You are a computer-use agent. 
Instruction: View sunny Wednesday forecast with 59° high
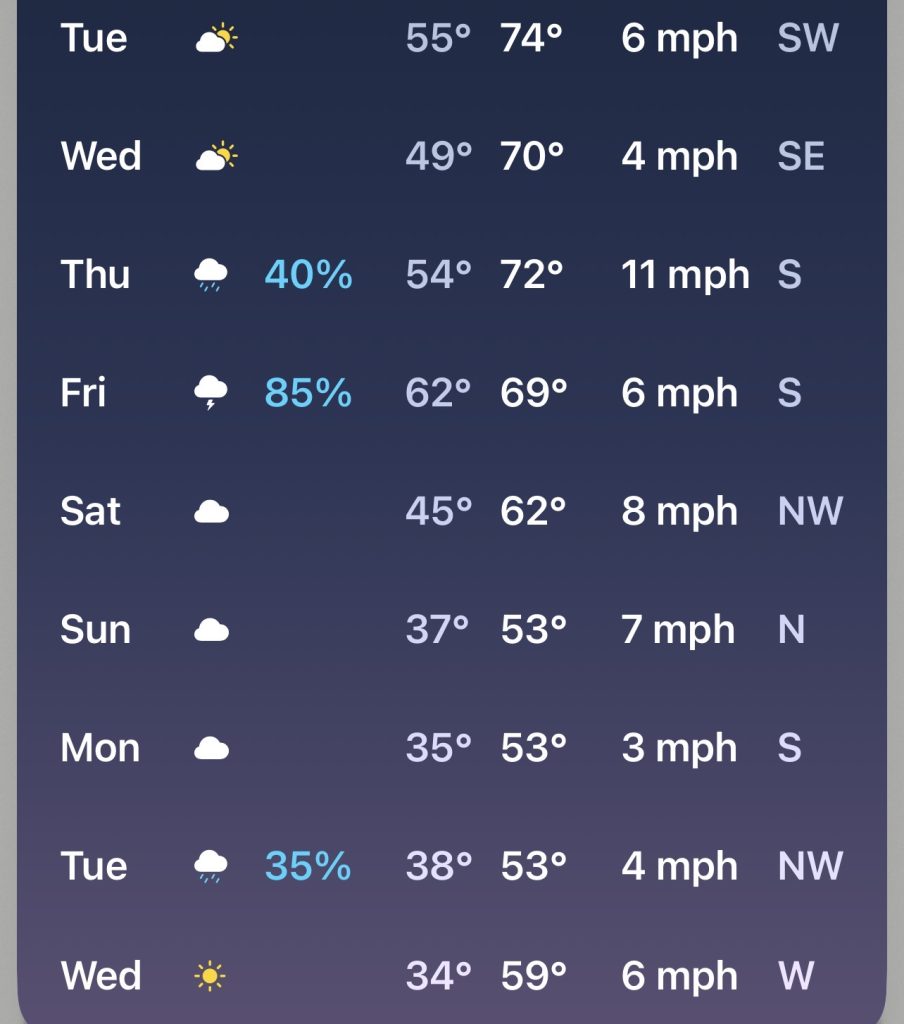click(x=450, y=976)
